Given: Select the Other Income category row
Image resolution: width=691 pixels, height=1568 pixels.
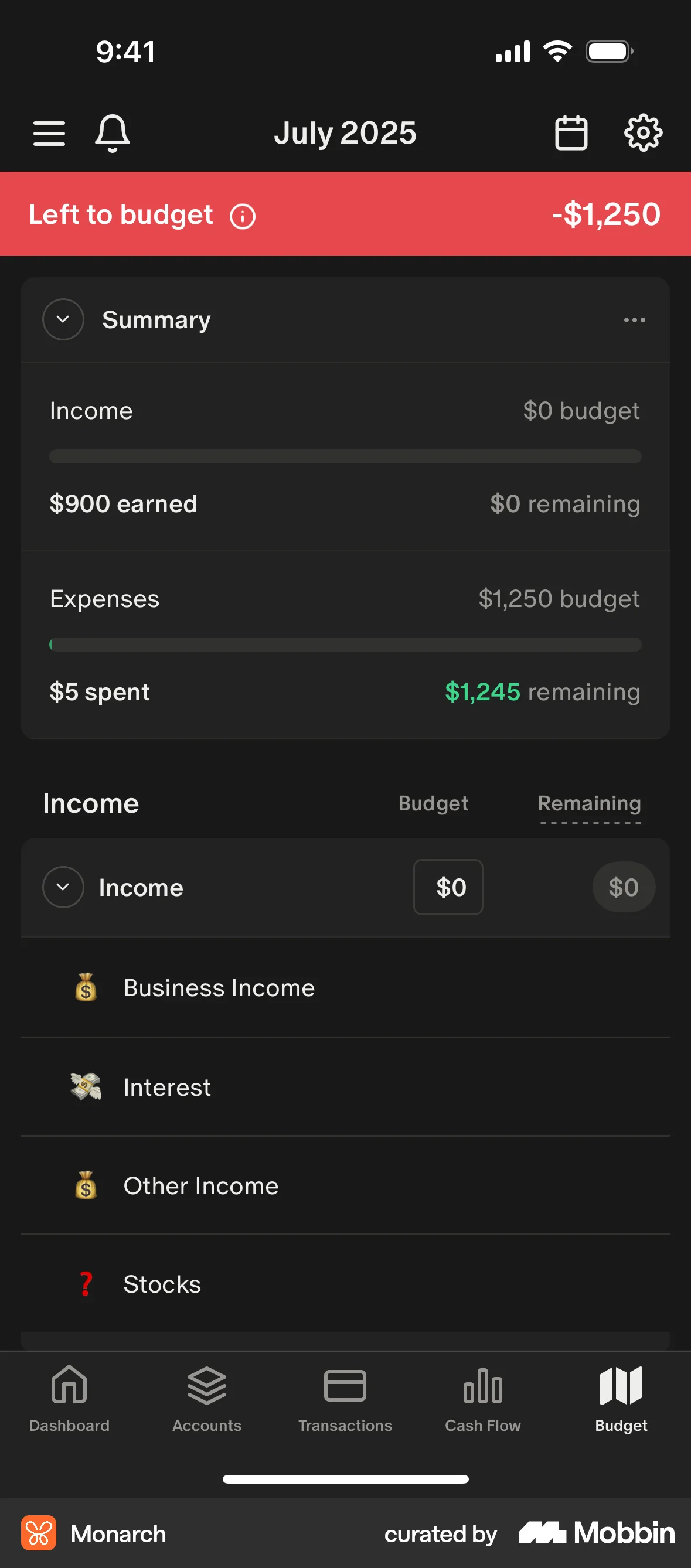Looking at the screenshot, I should point(200,1185).
